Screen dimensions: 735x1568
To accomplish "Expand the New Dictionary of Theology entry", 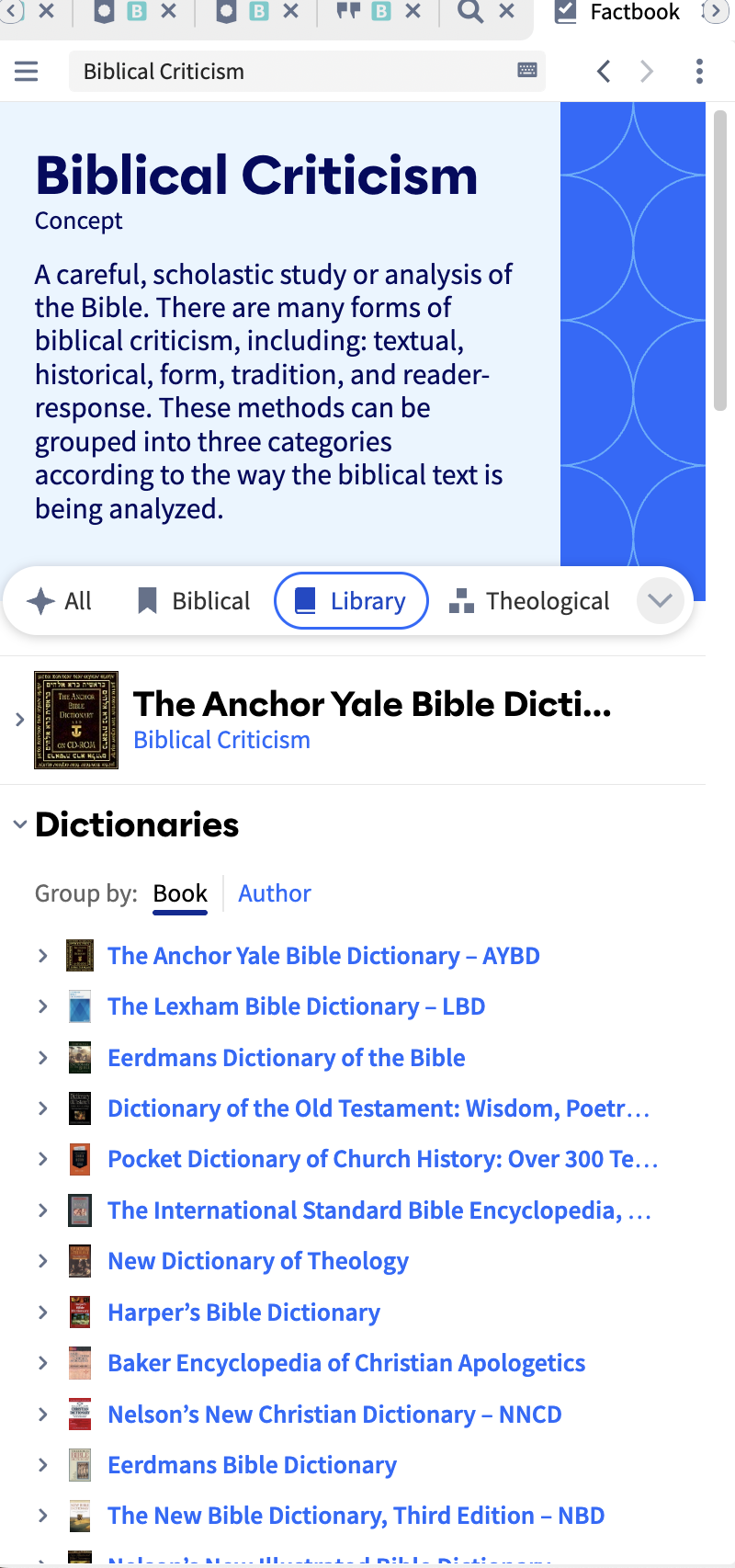I will (x=42, y=1261).
